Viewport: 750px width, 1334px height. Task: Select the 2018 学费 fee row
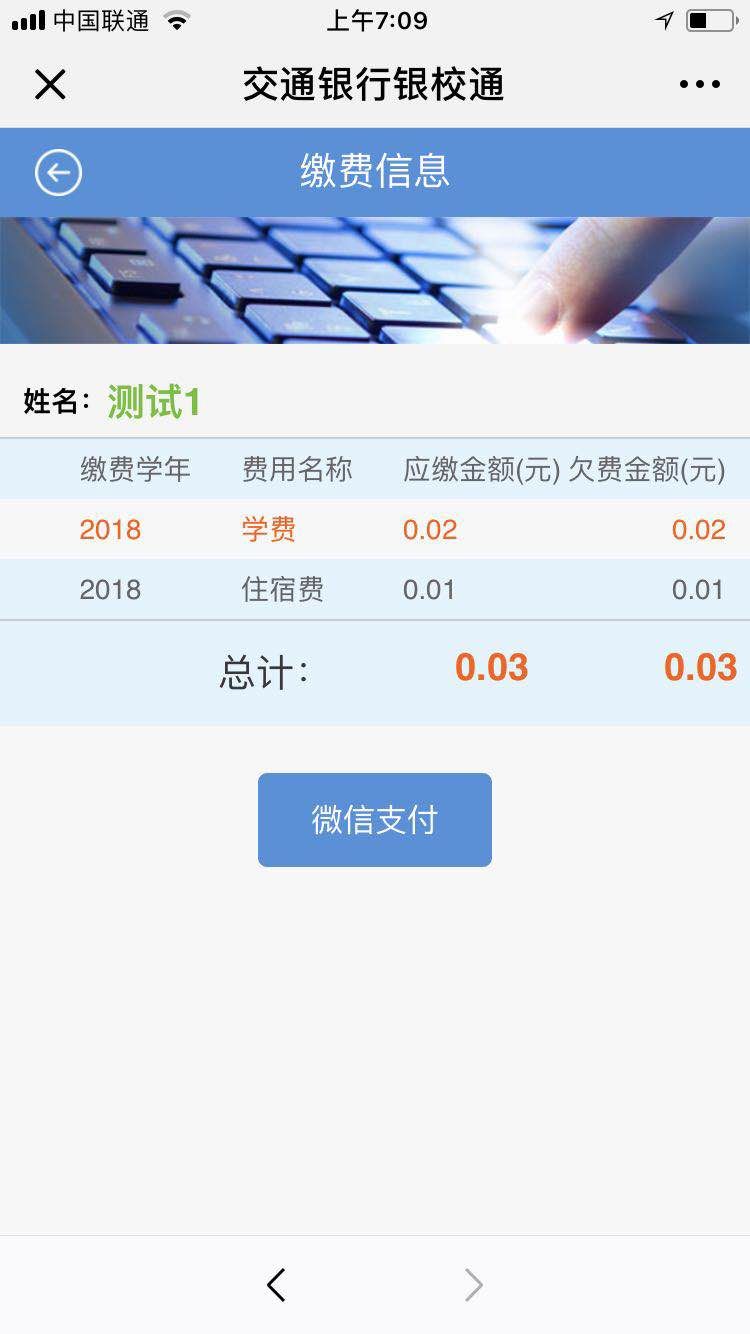click(x=375, y=529)
